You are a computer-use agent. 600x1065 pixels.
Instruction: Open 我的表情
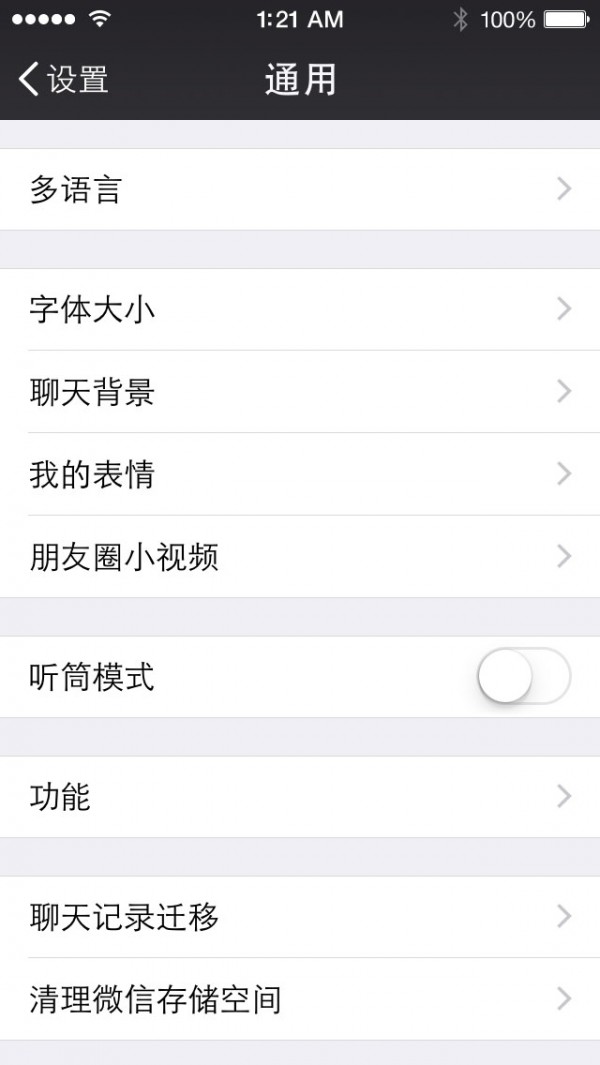[x=300, y=474]
